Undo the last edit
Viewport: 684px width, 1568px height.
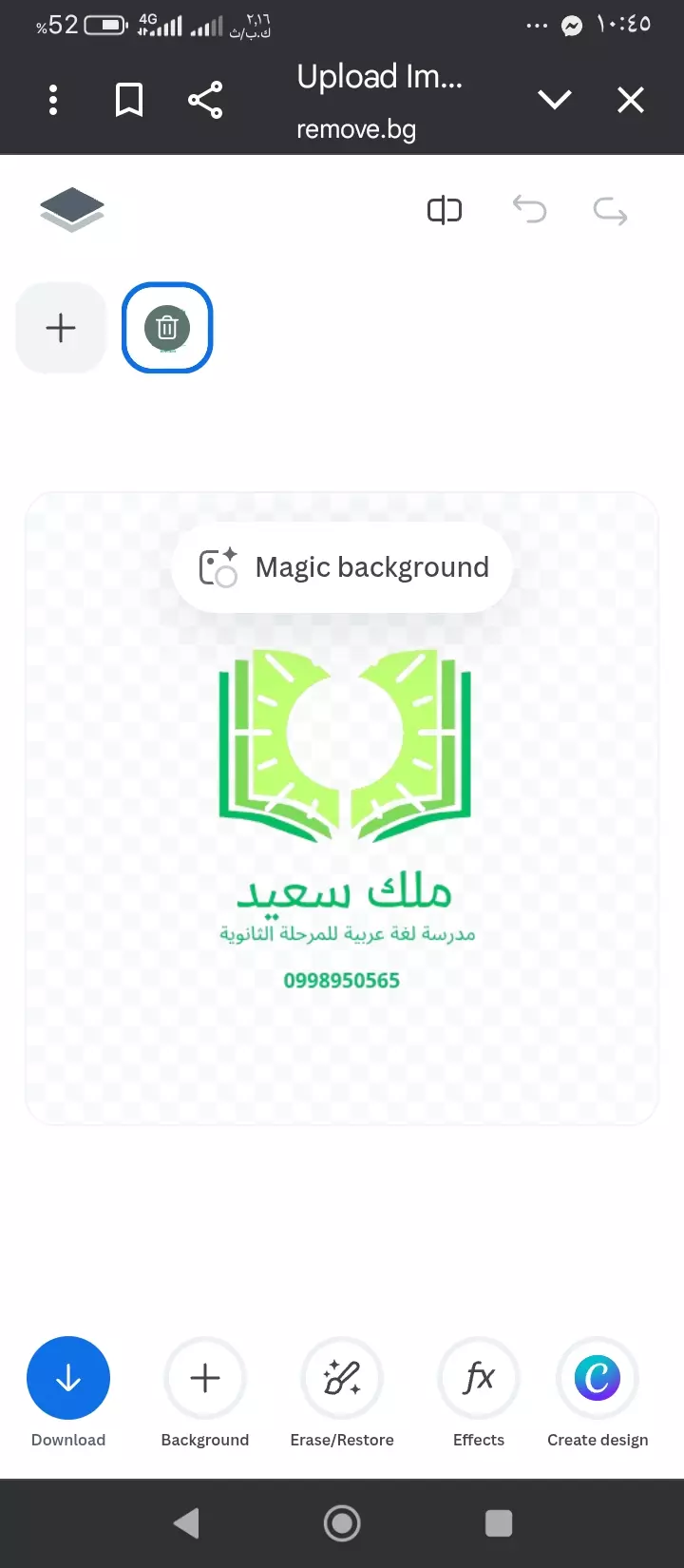coord(529,209)
